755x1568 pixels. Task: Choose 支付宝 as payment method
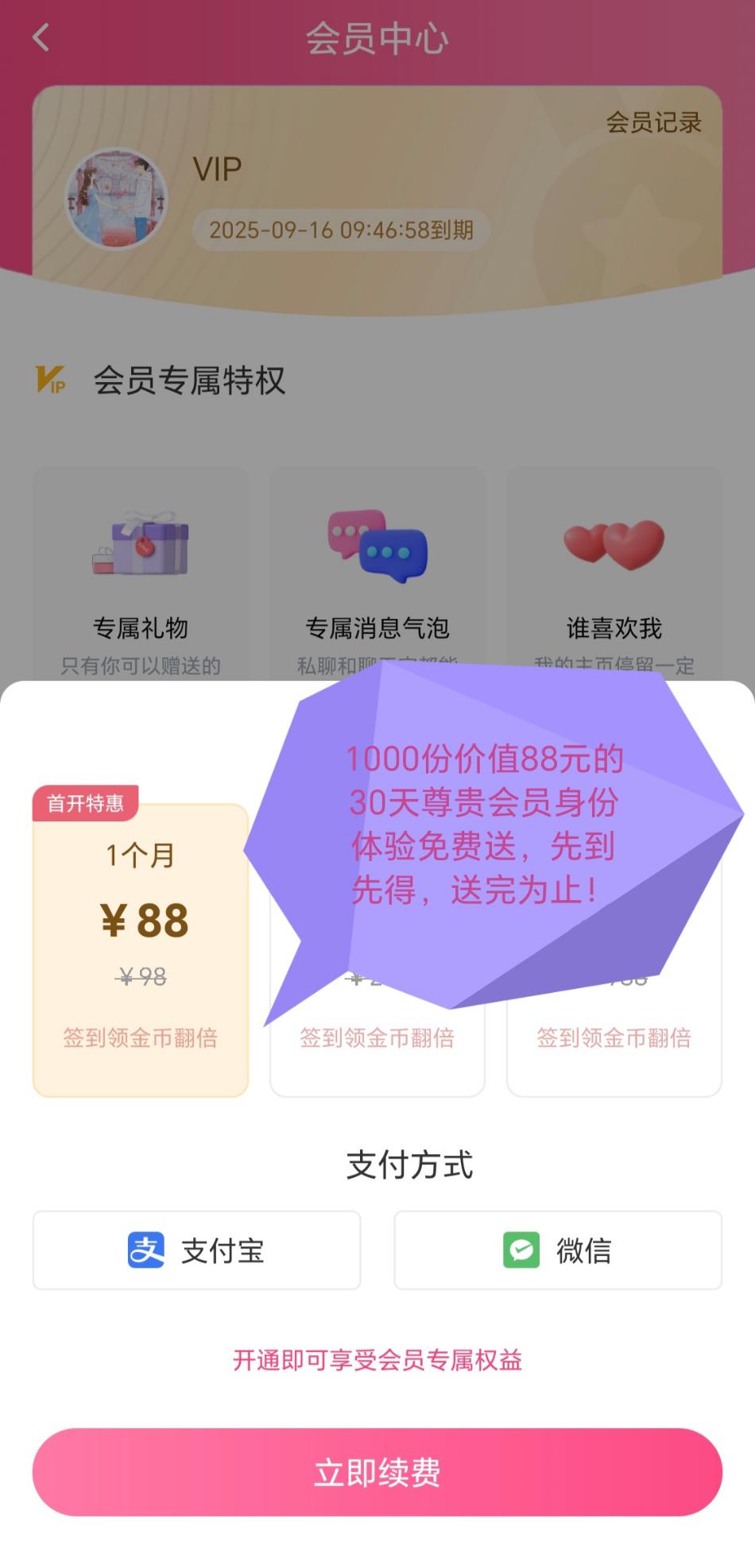pyautogui.click(x=196, y=1250)
